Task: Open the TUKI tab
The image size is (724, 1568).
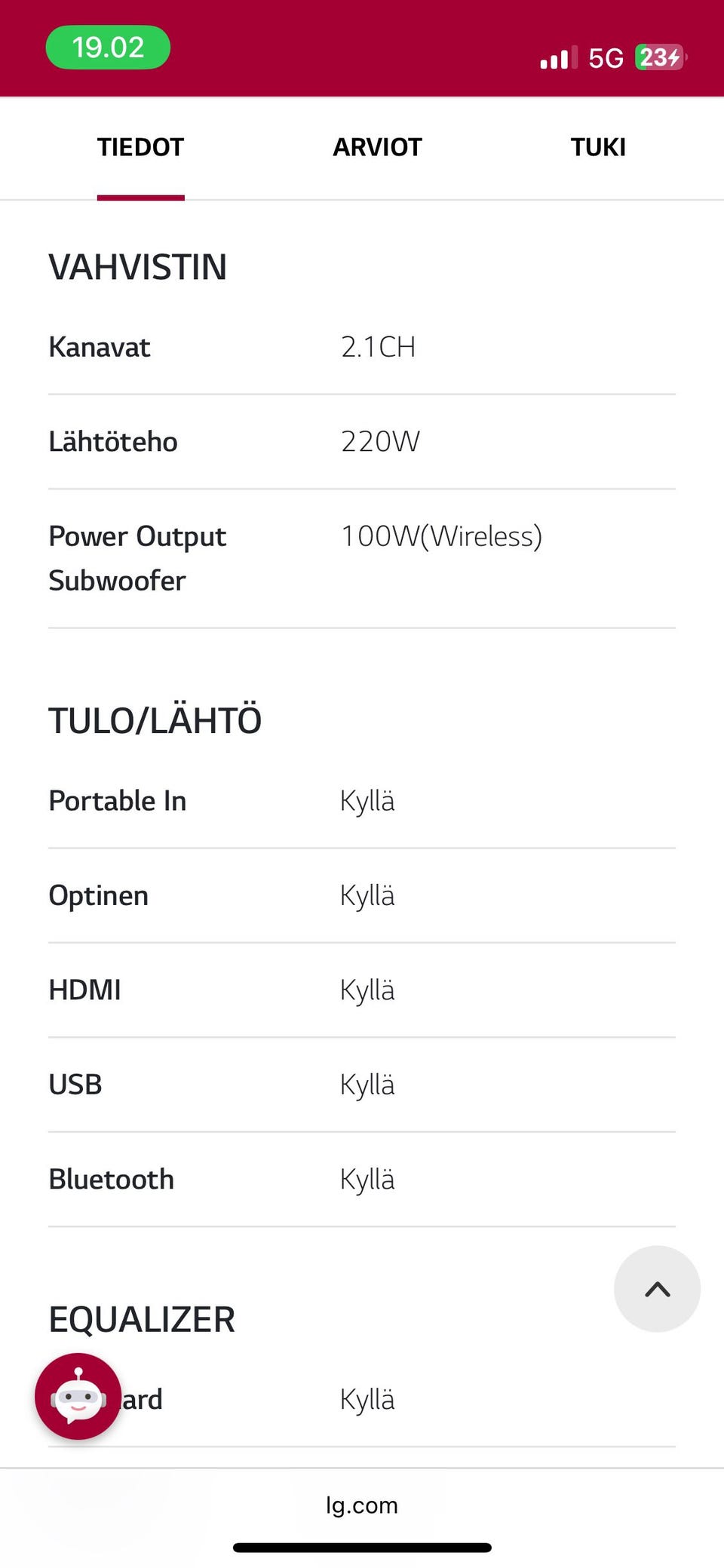Action: [x=597, y=147]
